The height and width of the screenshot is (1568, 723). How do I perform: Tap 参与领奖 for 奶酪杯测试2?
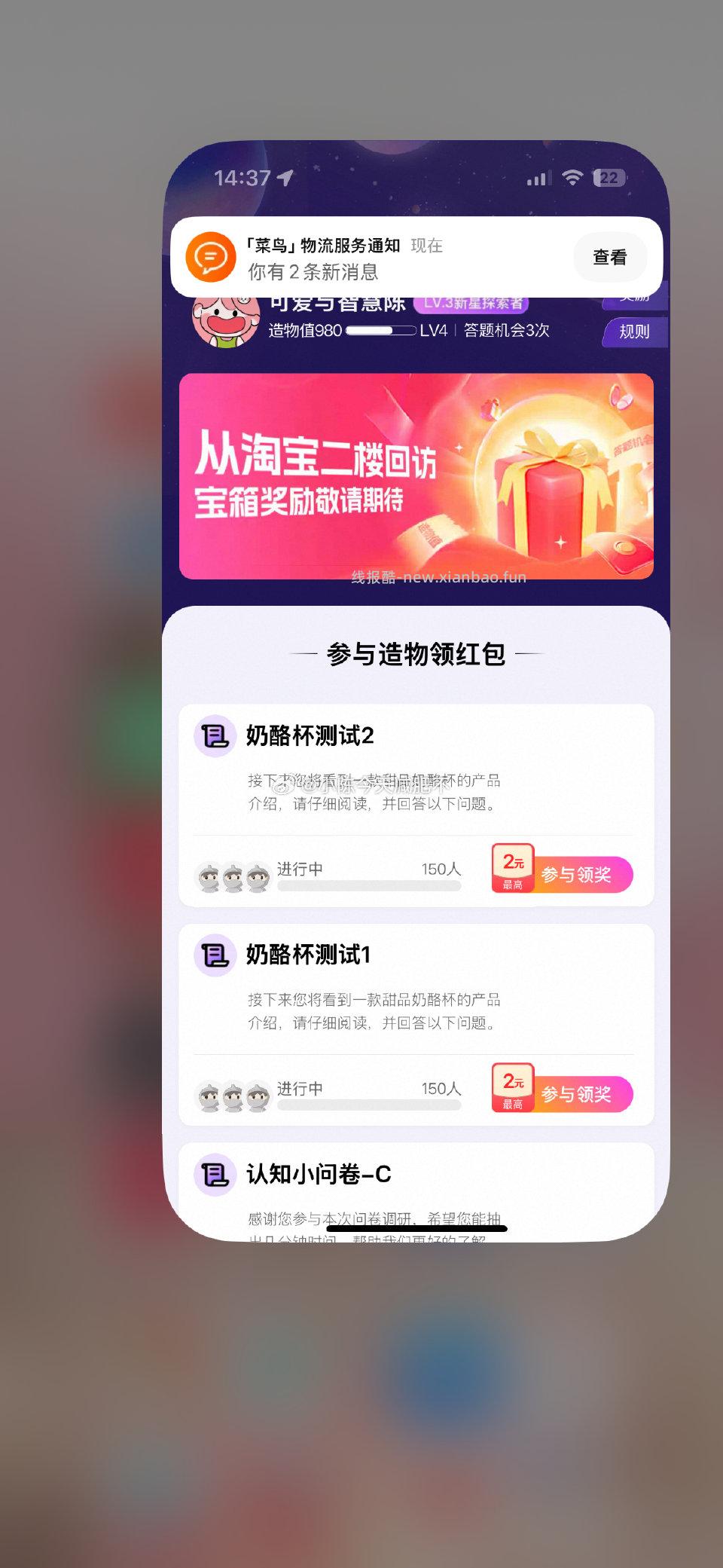(x=576, y=875)
